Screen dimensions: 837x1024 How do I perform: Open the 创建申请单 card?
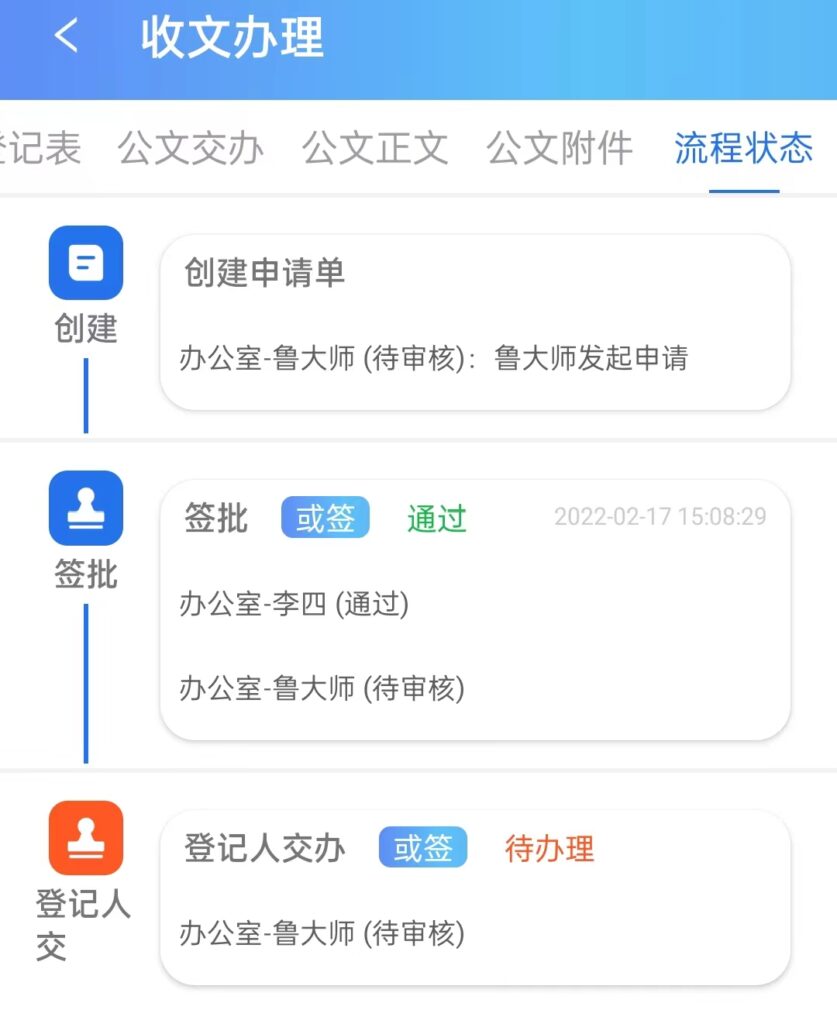pos(475,322)
